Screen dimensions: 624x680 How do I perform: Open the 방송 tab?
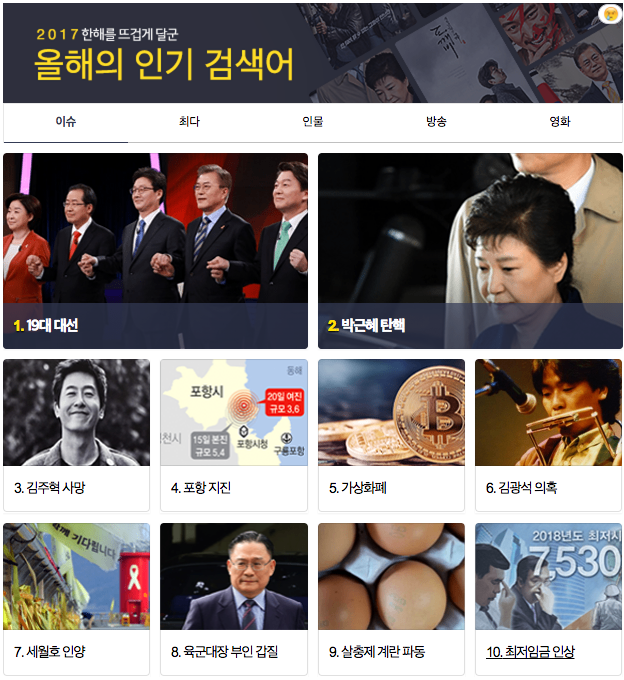tap(436, 122)
